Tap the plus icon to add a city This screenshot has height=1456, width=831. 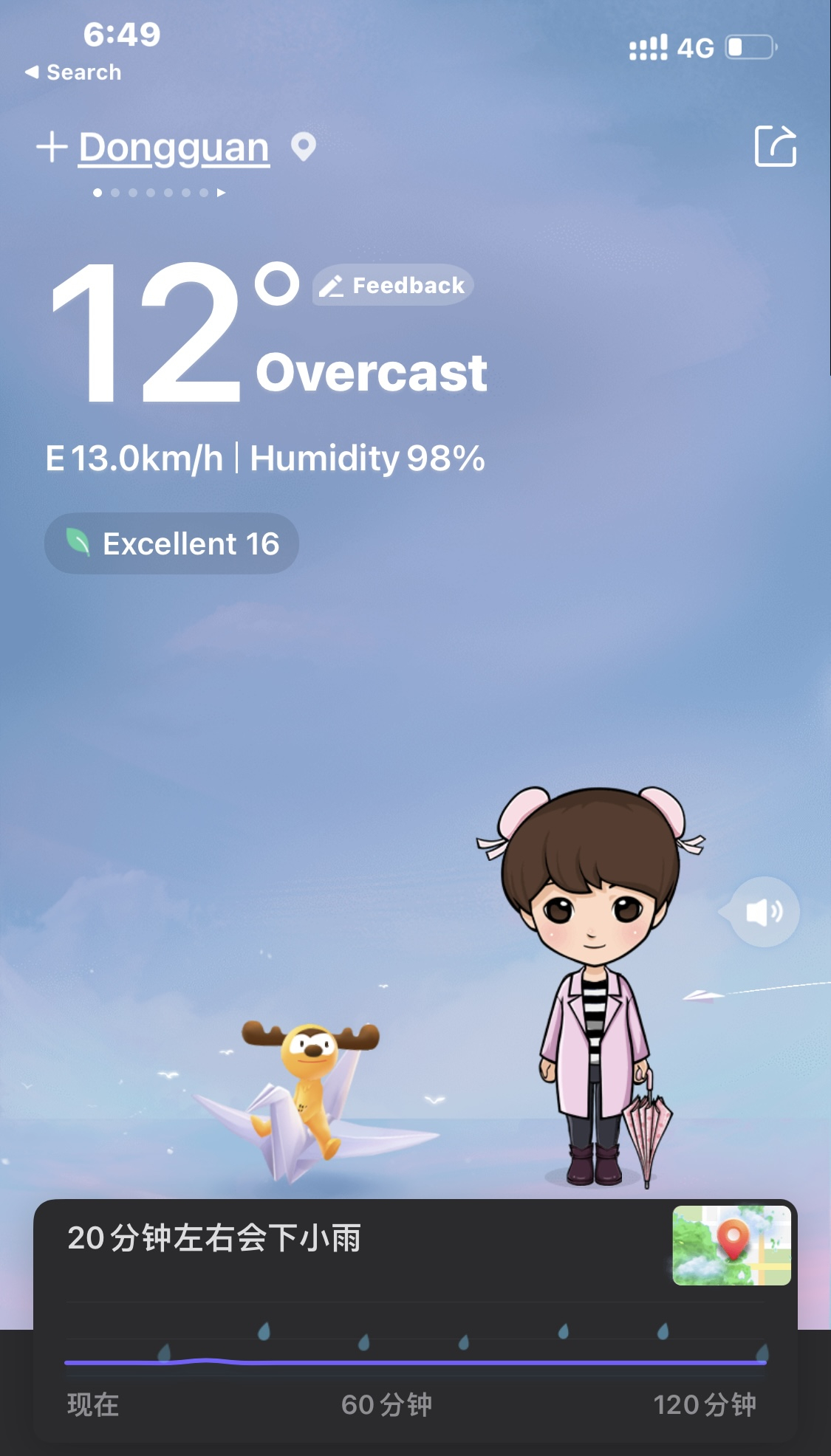tap(52, 147)
